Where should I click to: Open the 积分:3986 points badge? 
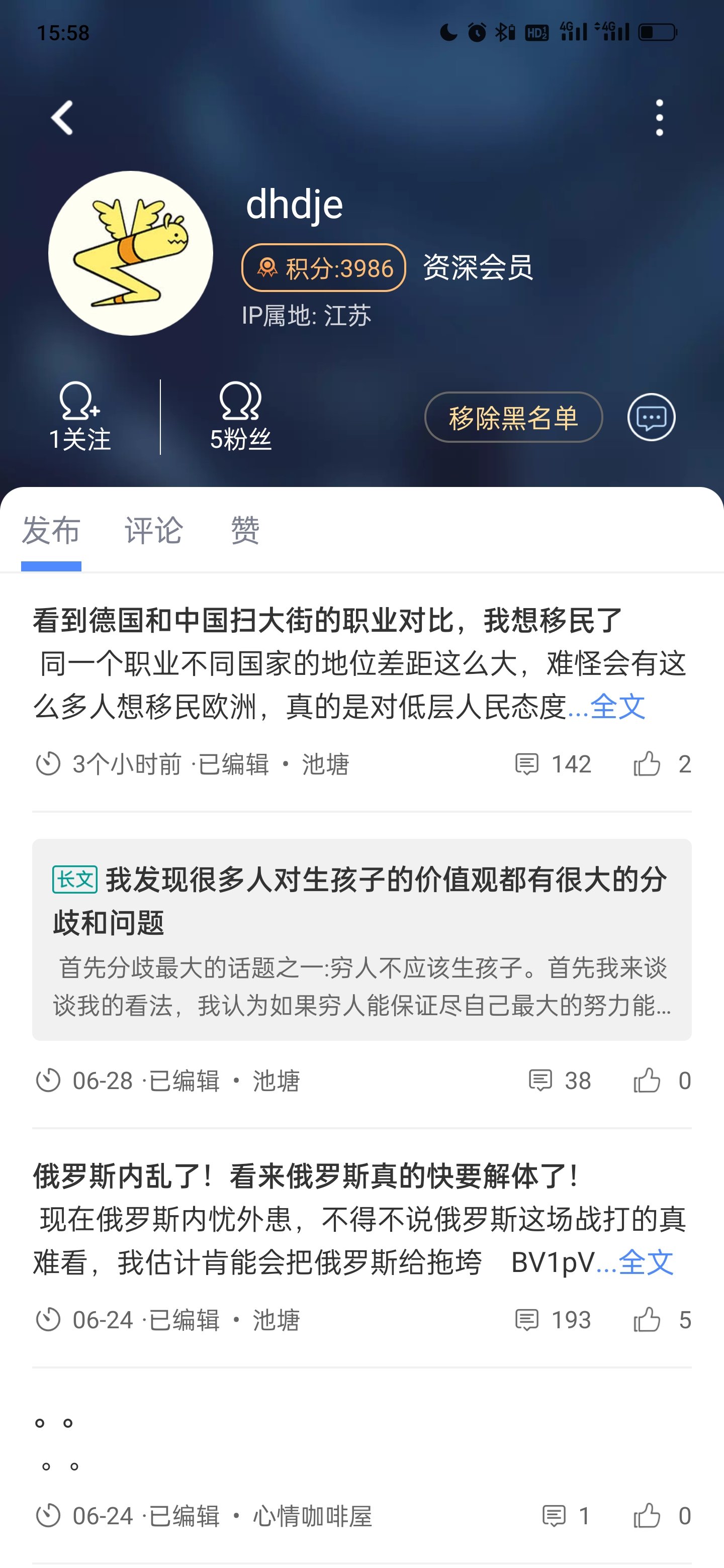coord(323,268)
